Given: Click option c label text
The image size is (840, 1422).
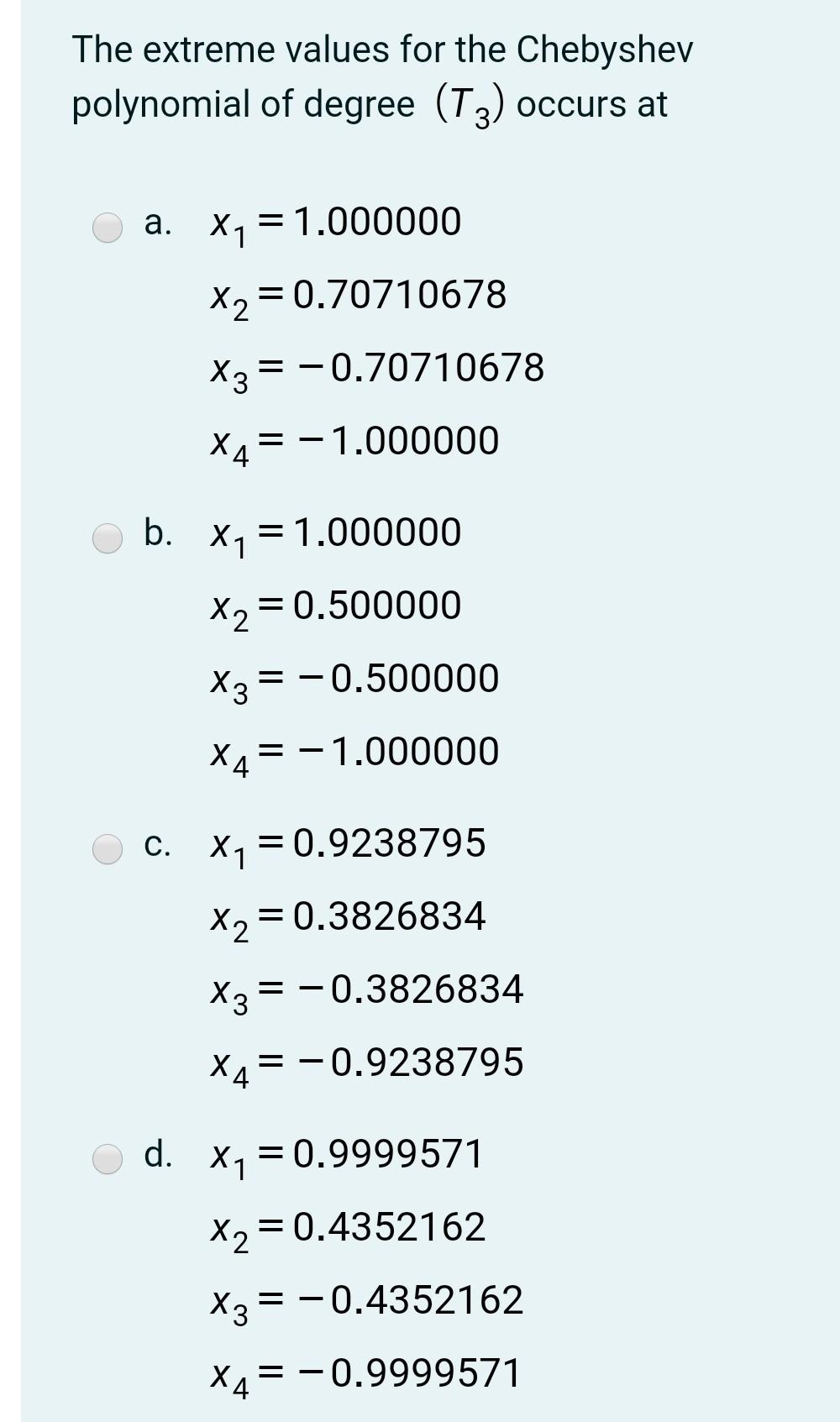Looking at the screenshot, I should coord(158,846).
